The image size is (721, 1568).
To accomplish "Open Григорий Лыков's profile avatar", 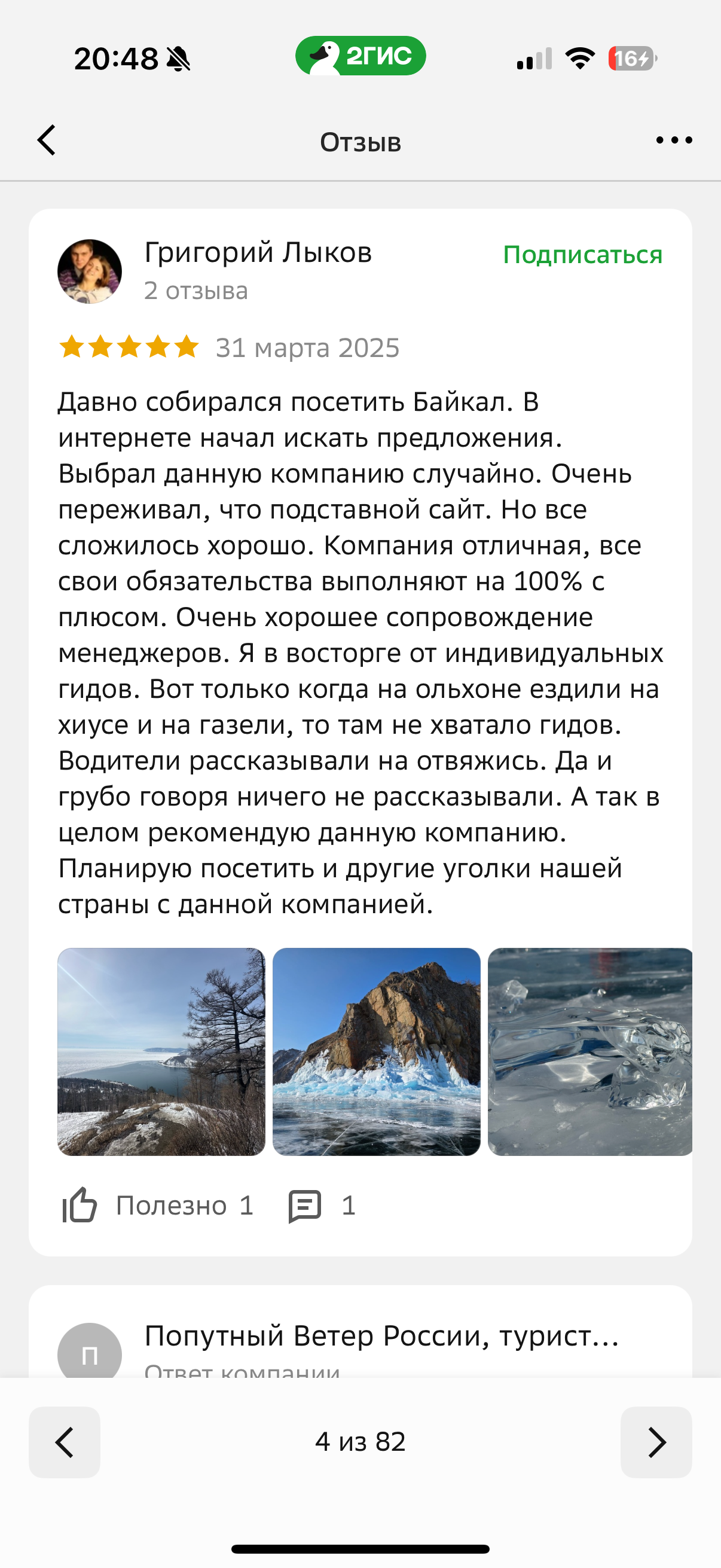I will click(90, 271).
